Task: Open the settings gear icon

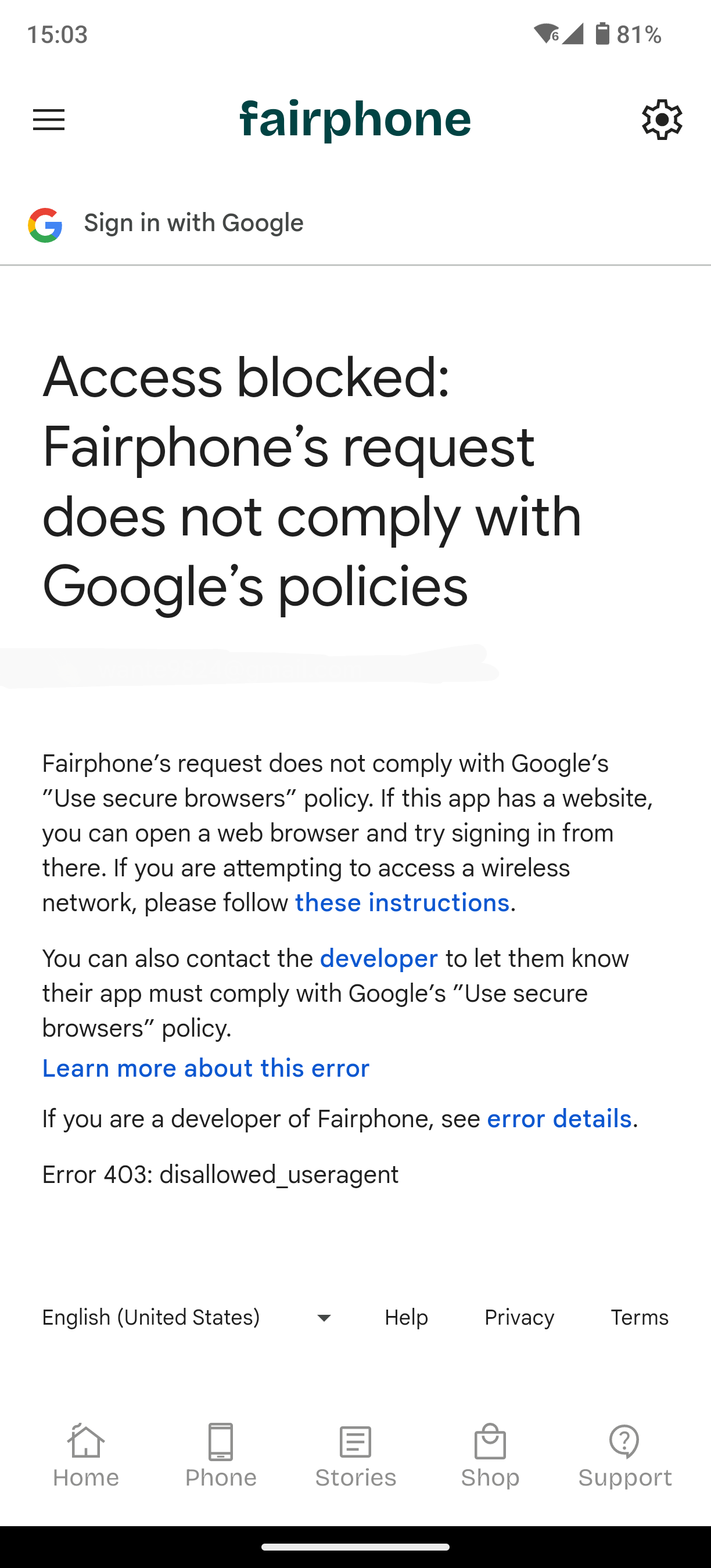Action: click(x=662, y=120)
